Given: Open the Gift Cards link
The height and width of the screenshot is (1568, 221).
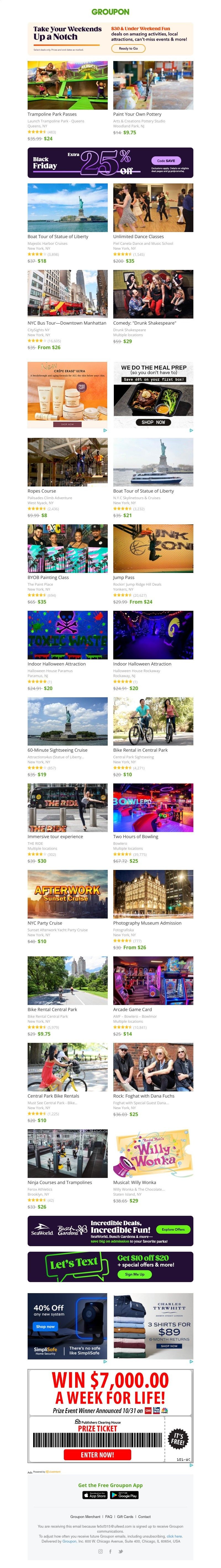Looking at the screenshot, I should 125,1516.
